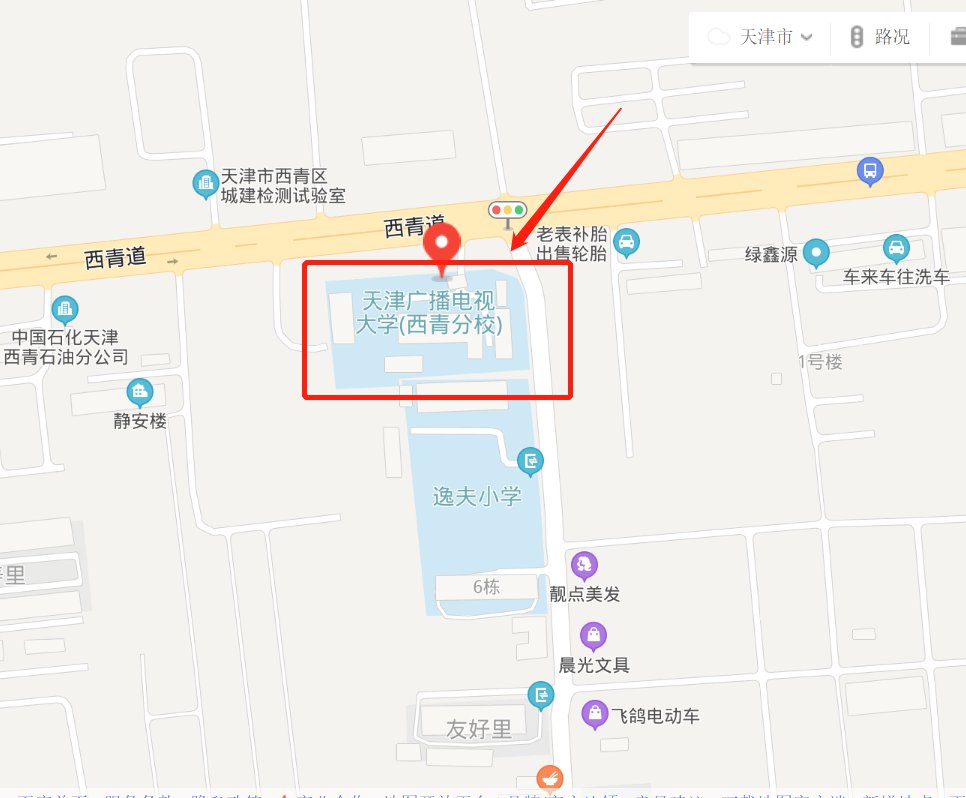Select the 天津市西青区城建检测试验室 marker

pos(206,184)
